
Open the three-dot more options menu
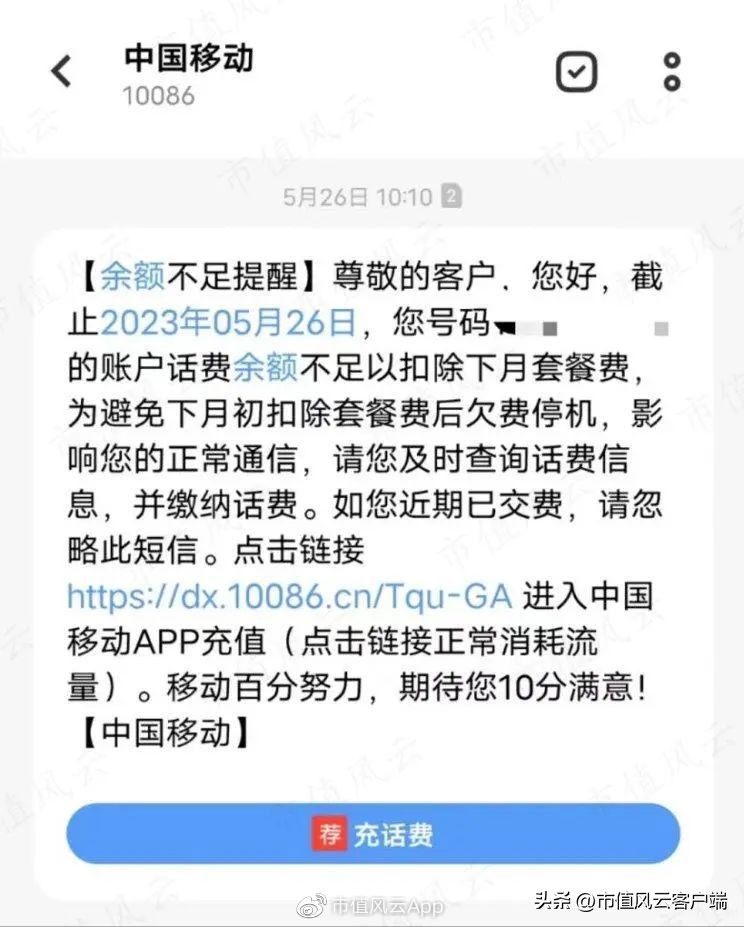(672, 71)
